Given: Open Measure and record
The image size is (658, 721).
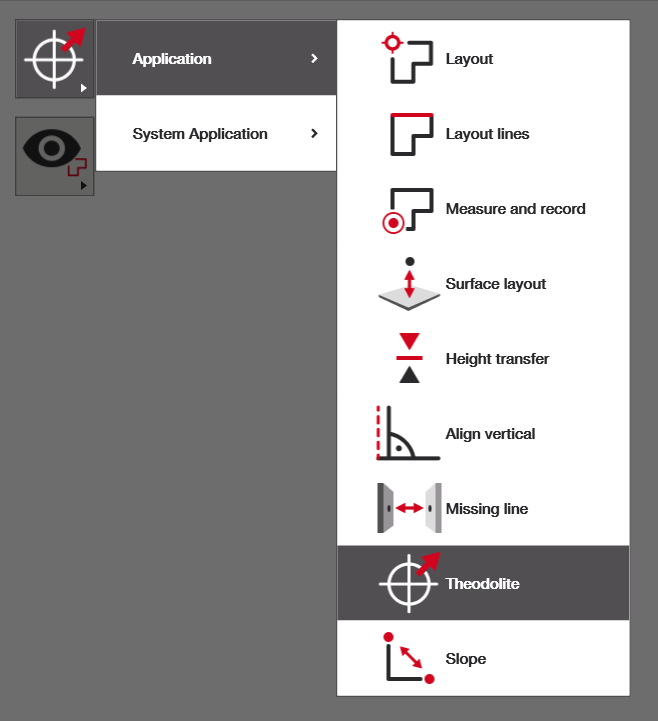Looking at the screenshot, I should 483,209.
